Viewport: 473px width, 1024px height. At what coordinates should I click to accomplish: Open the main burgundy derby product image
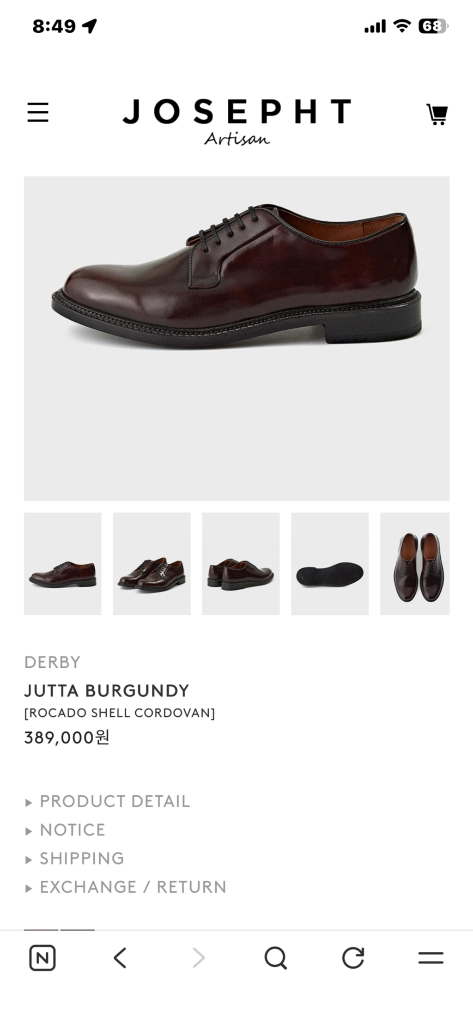tap(236, 338)
